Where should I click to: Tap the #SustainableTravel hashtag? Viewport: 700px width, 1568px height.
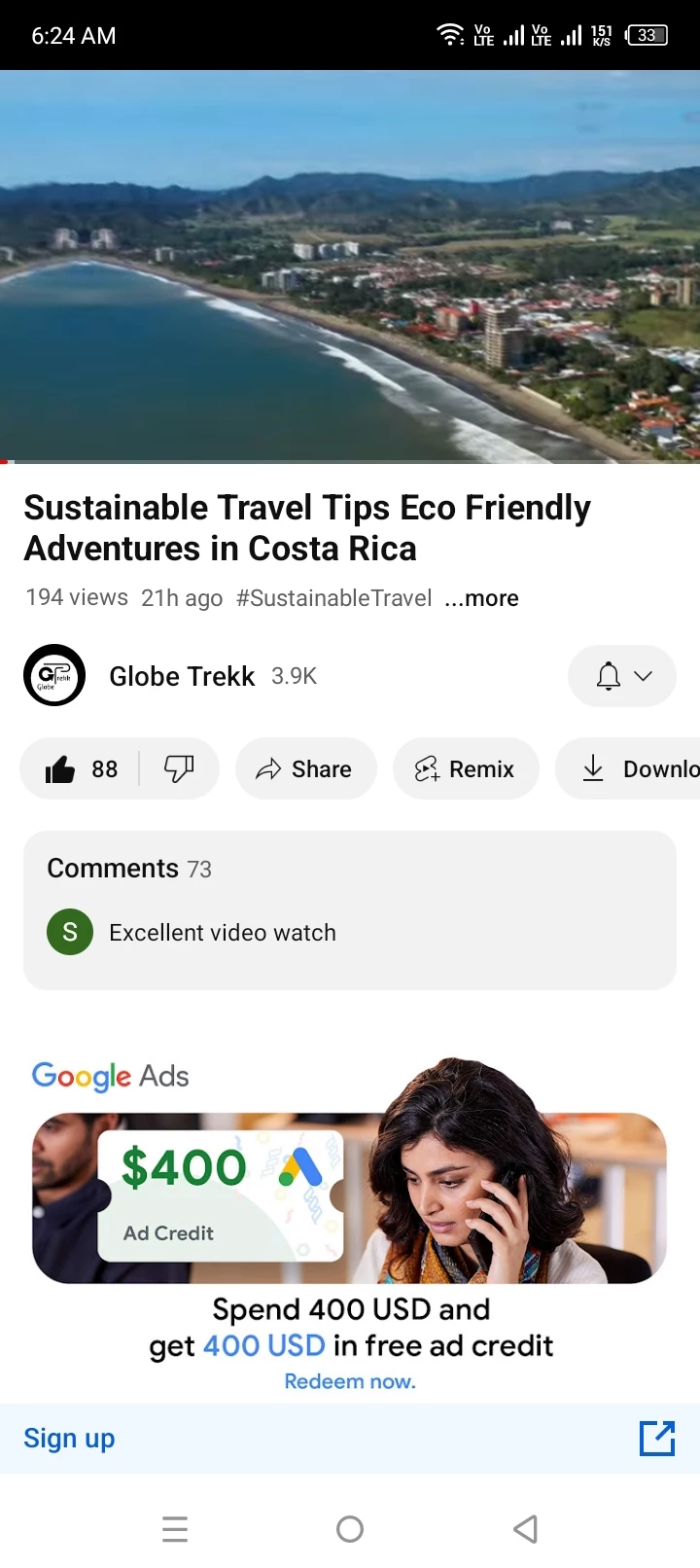click(x=333, y=598)
